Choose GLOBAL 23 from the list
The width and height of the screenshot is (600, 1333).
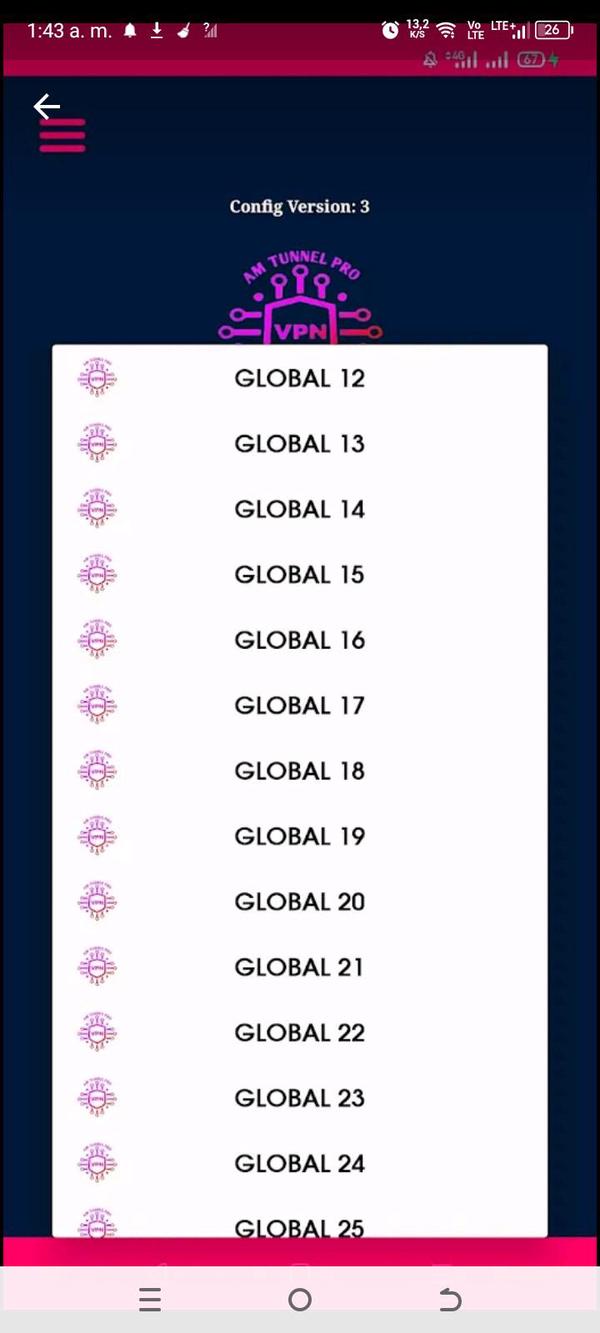pos(299,1098)
